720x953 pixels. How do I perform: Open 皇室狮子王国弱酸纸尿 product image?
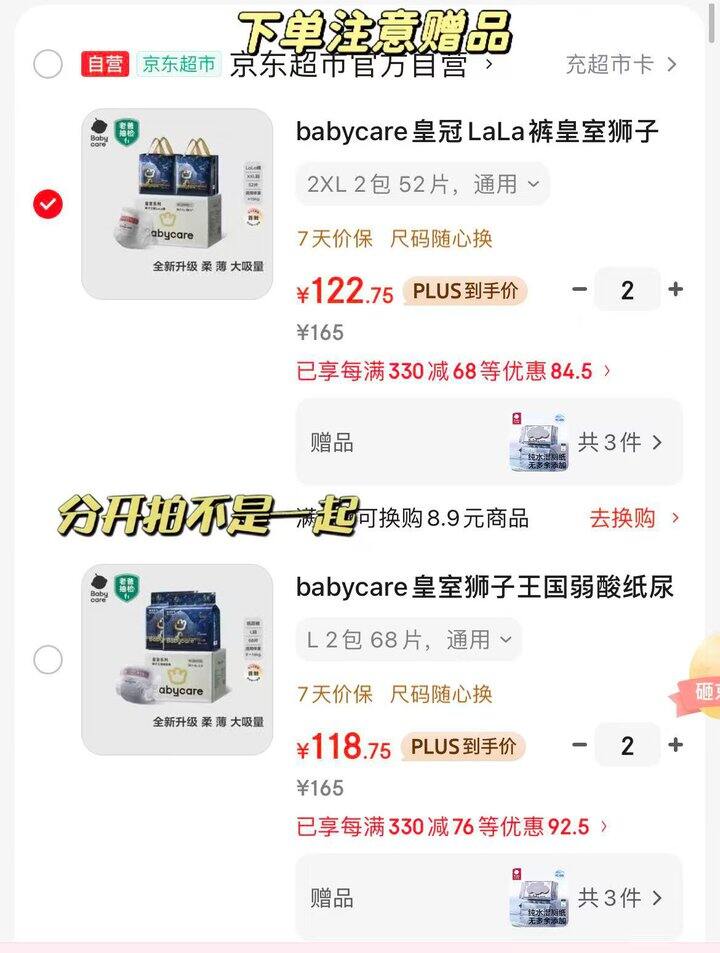pos(177,660)
